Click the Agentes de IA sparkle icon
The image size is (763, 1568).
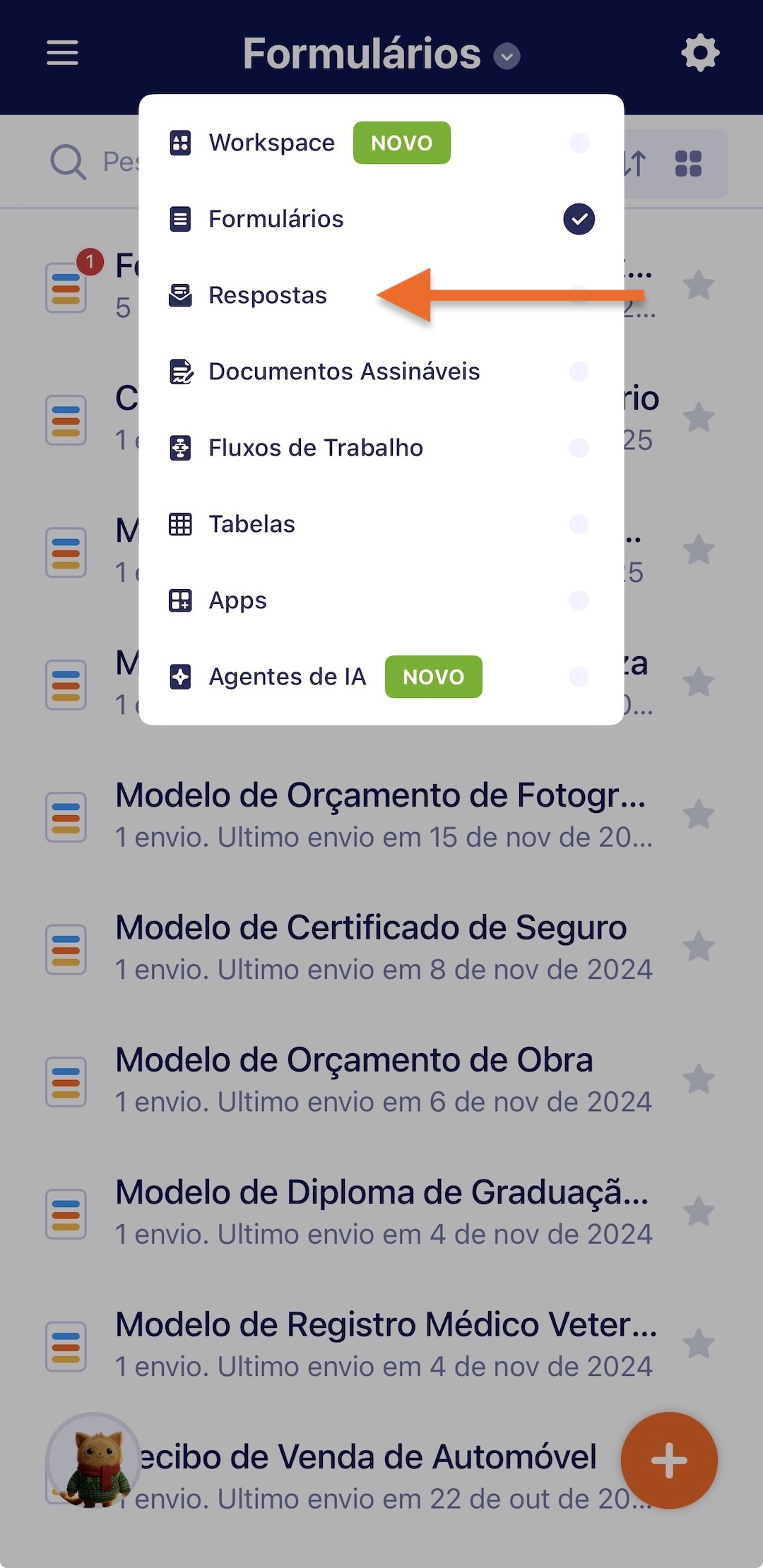(182, 676)
